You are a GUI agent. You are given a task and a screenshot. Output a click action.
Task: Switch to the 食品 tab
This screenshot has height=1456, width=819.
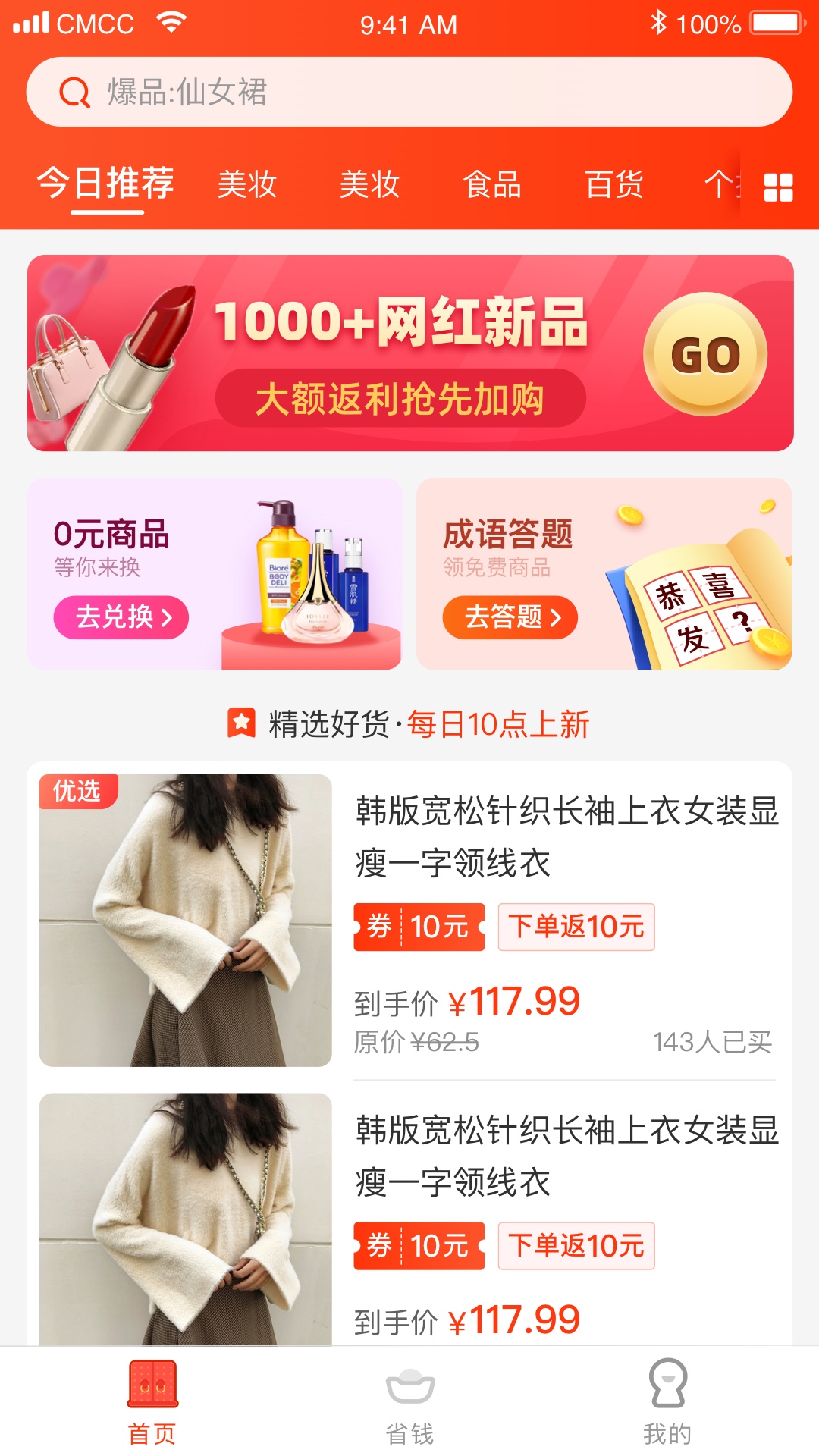point(492,184)
